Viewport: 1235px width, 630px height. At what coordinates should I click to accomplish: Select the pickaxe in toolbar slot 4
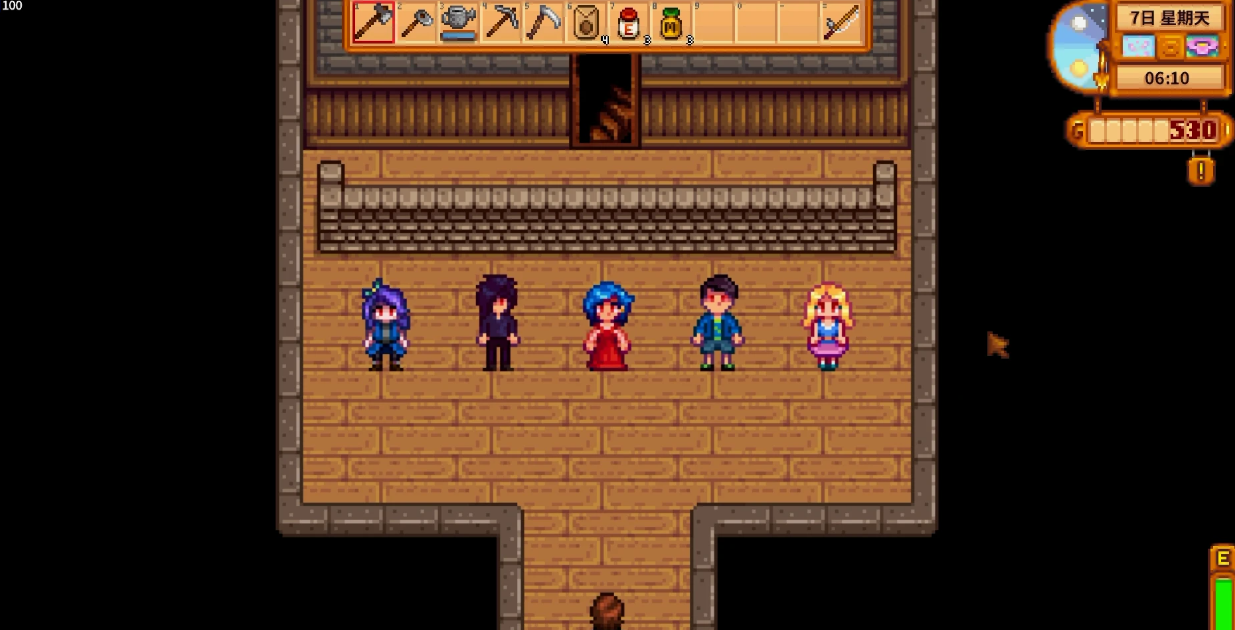500,22
